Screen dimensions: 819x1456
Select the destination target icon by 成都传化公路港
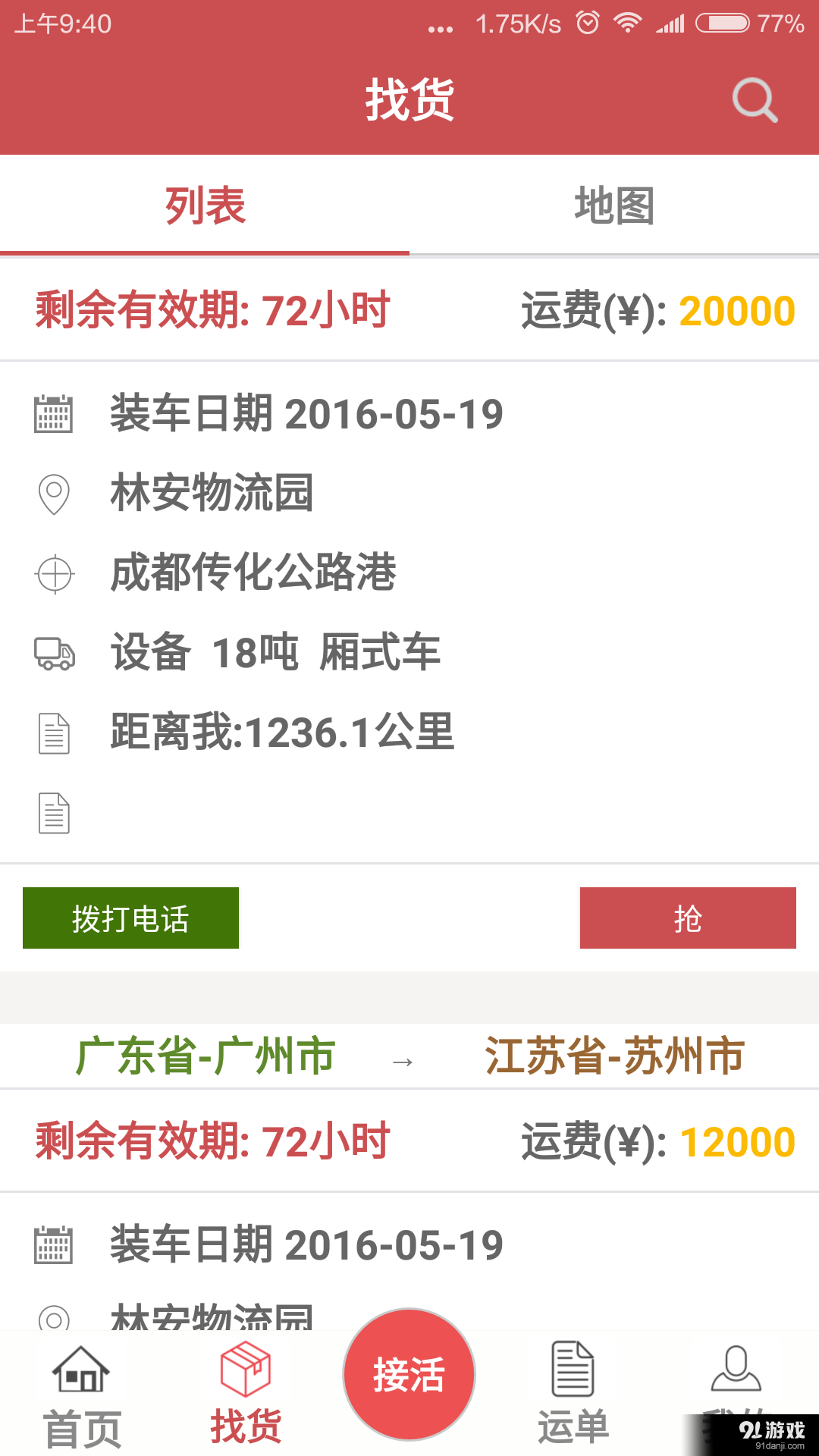point(52,574)
